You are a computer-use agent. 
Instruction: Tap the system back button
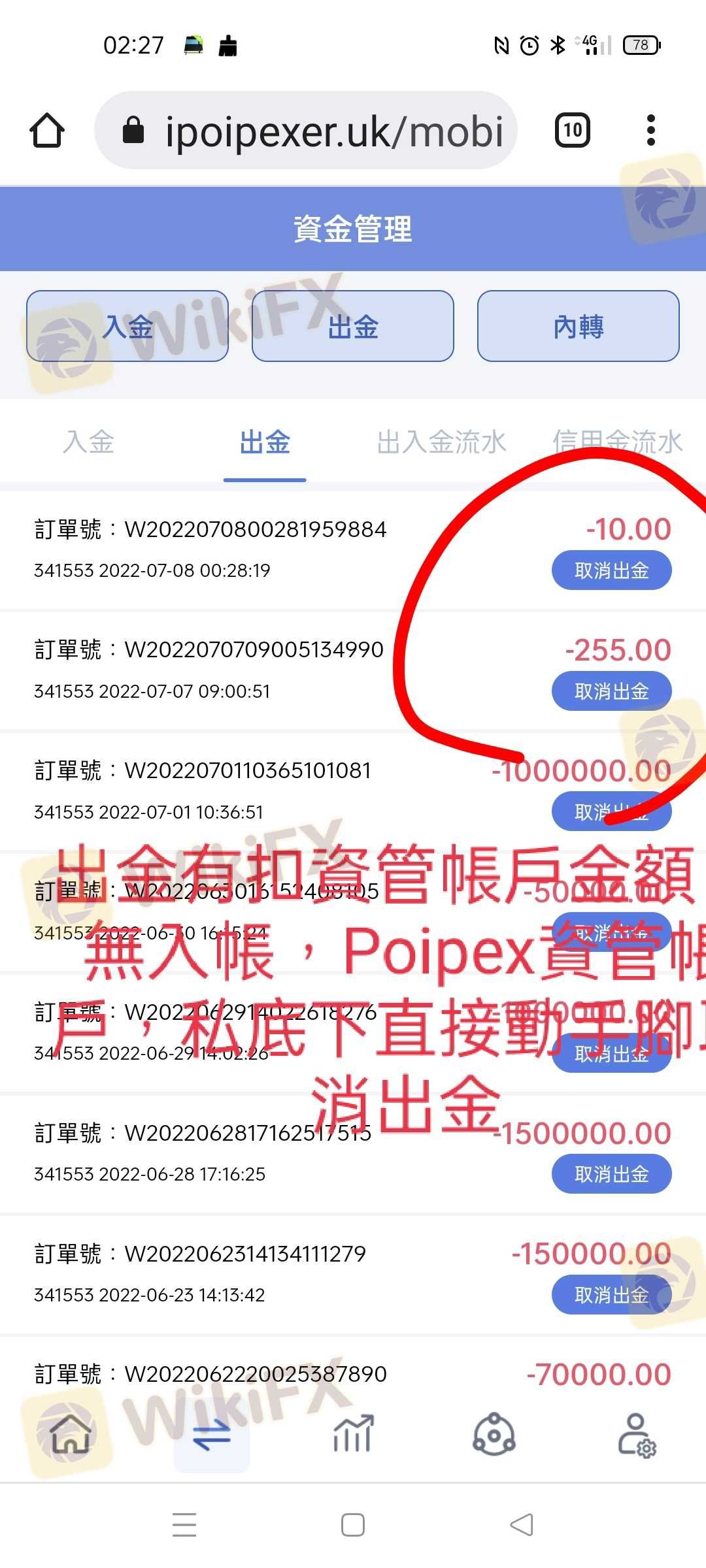click(522, 1526)
